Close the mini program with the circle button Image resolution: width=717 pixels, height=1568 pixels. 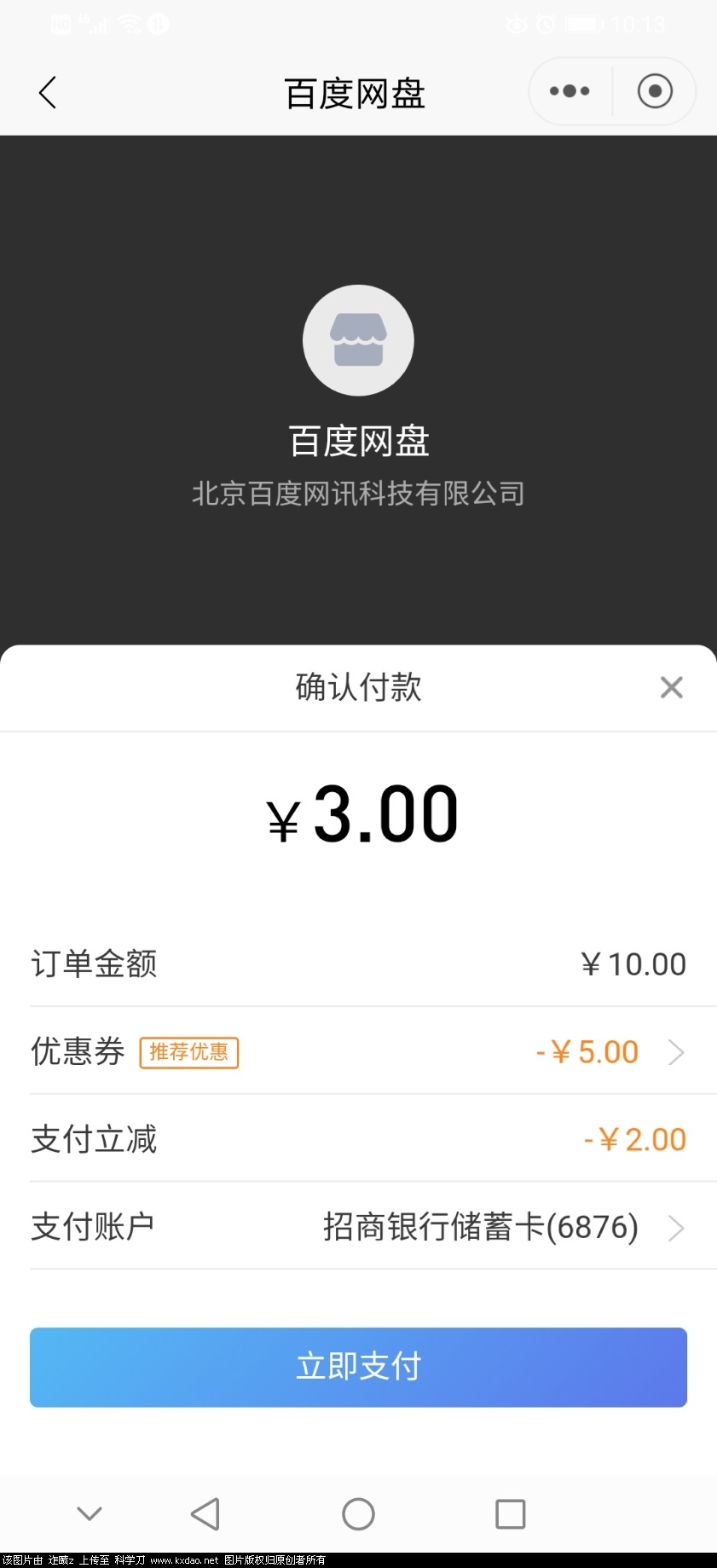pos(655,91)
